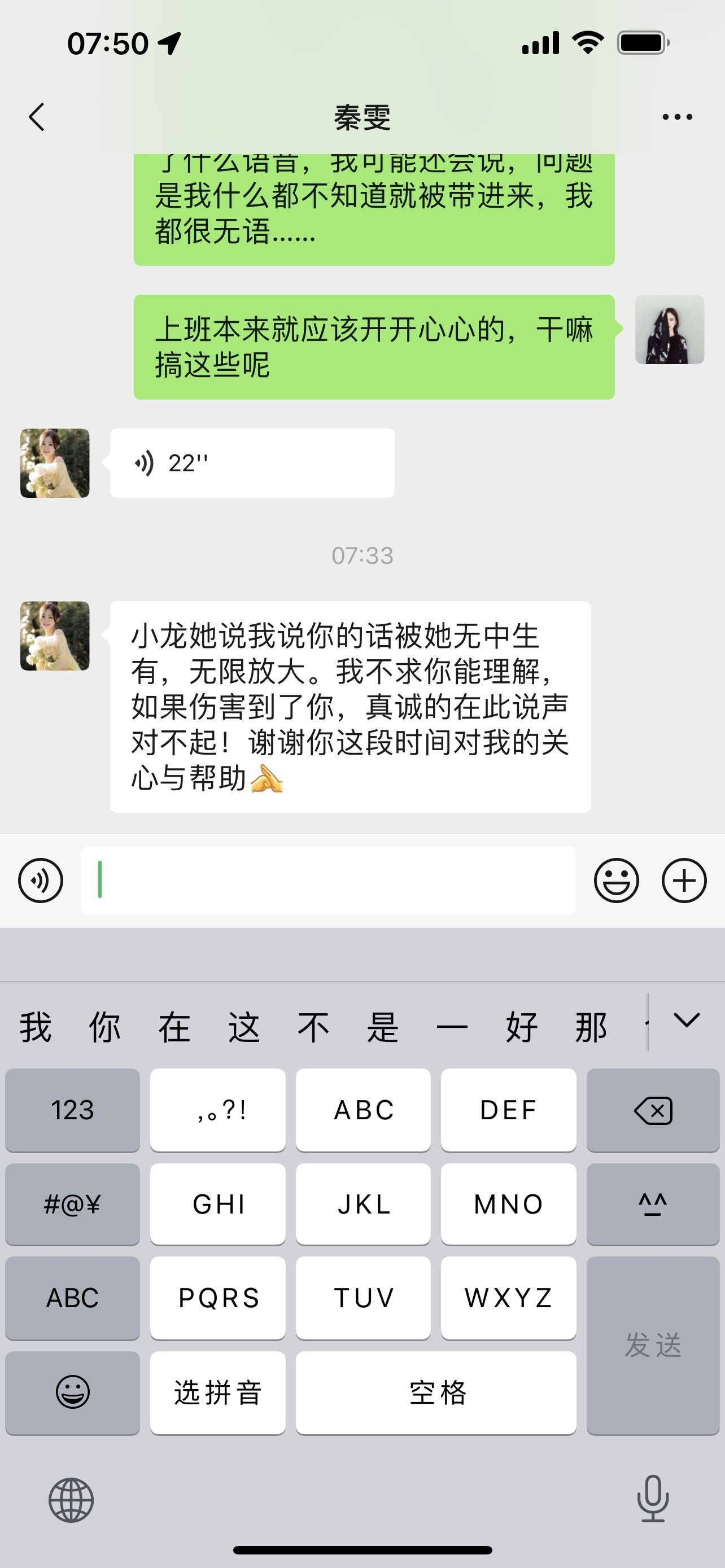Image resolution: width=725 pixels, height=1568 pixels.
Task: Pick the suggested word 我
Action: [36, 1027]
